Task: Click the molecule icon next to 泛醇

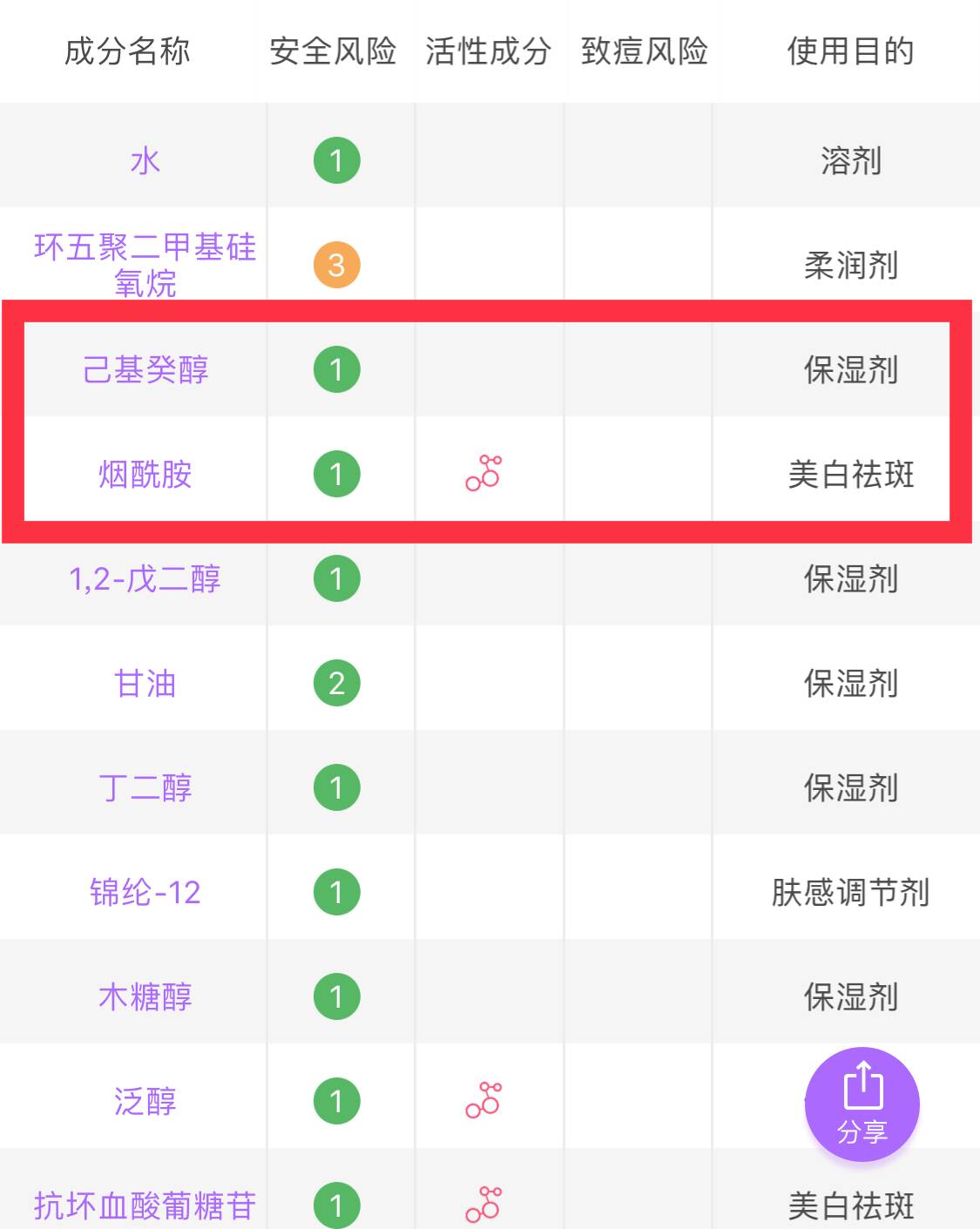Action: pos(484,1100)
